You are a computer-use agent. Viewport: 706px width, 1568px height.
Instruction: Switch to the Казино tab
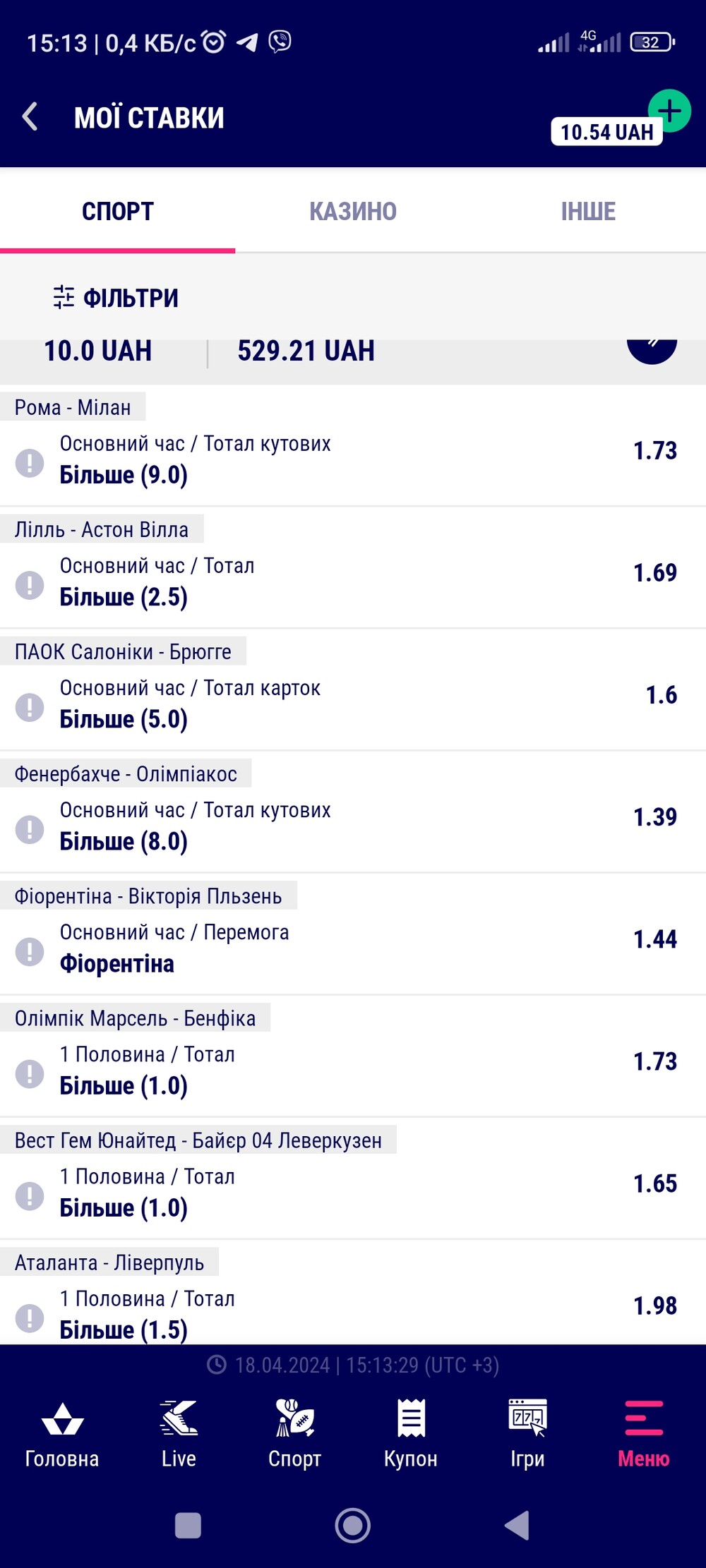[353, 211]
